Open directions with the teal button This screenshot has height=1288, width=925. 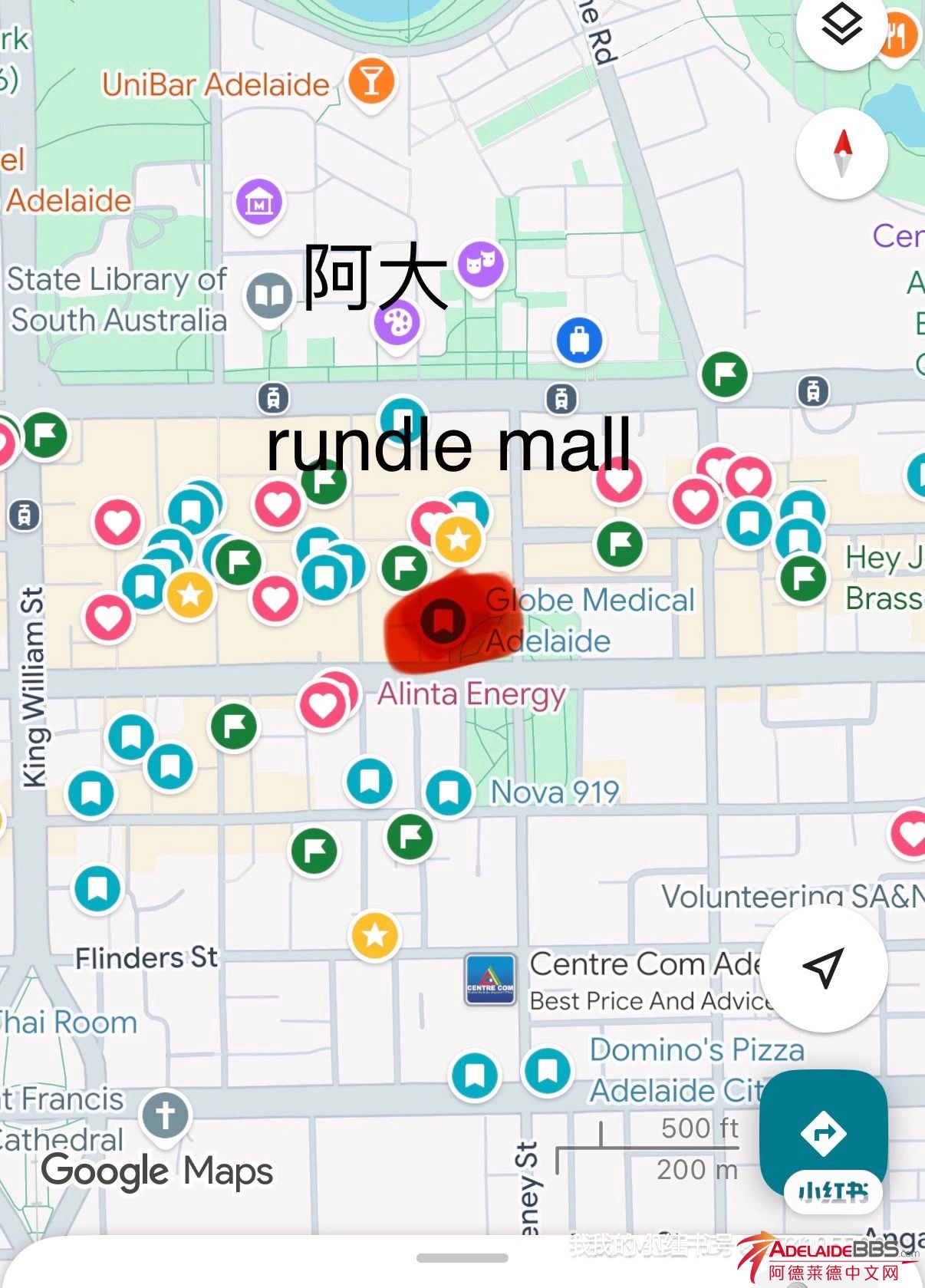(823, 1132)
